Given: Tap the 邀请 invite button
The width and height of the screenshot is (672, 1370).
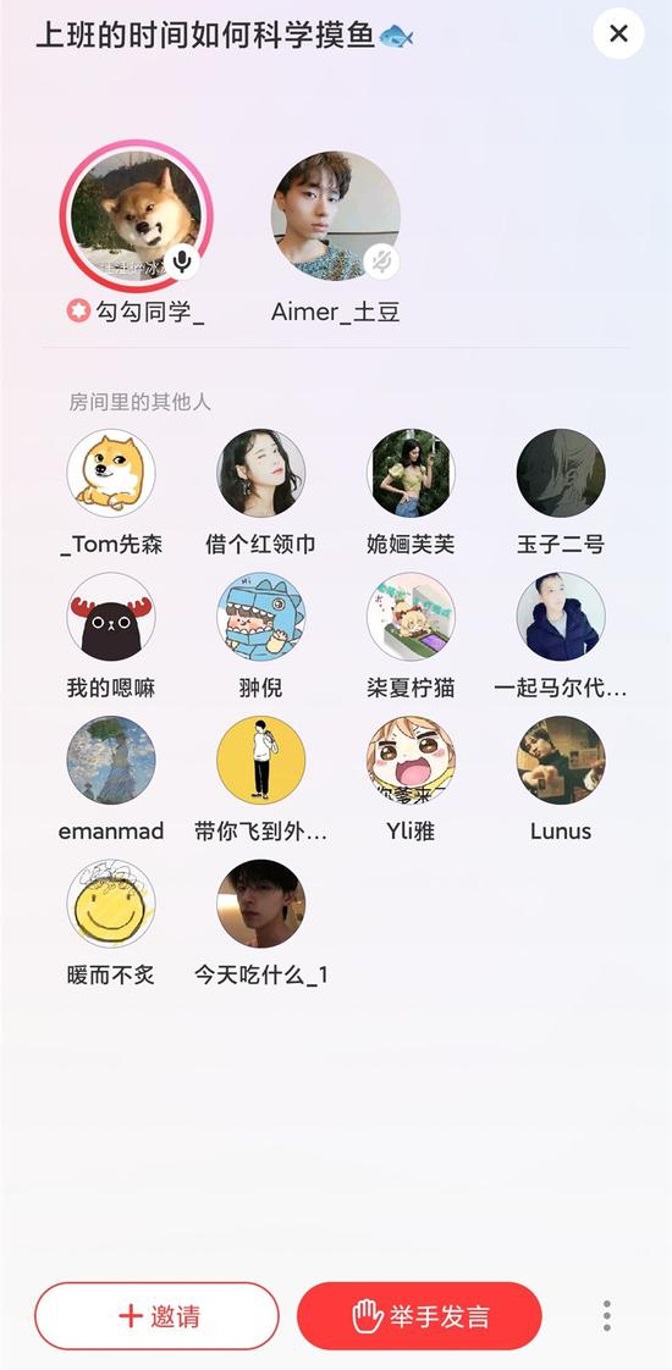Looking at the screenshot, I should (157, 1316).
